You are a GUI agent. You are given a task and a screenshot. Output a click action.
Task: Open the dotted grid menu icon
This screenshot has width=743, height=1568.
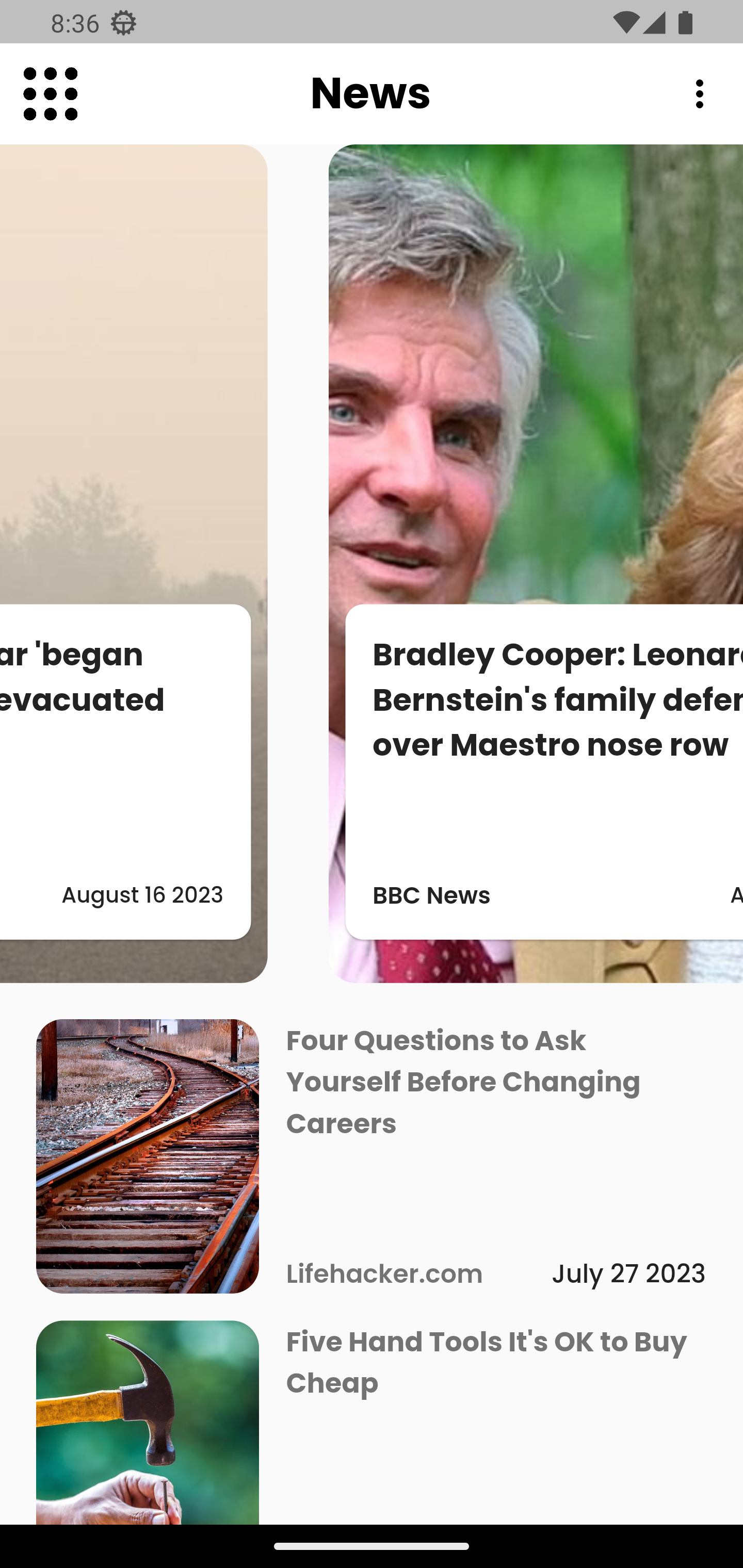[51, 94]
